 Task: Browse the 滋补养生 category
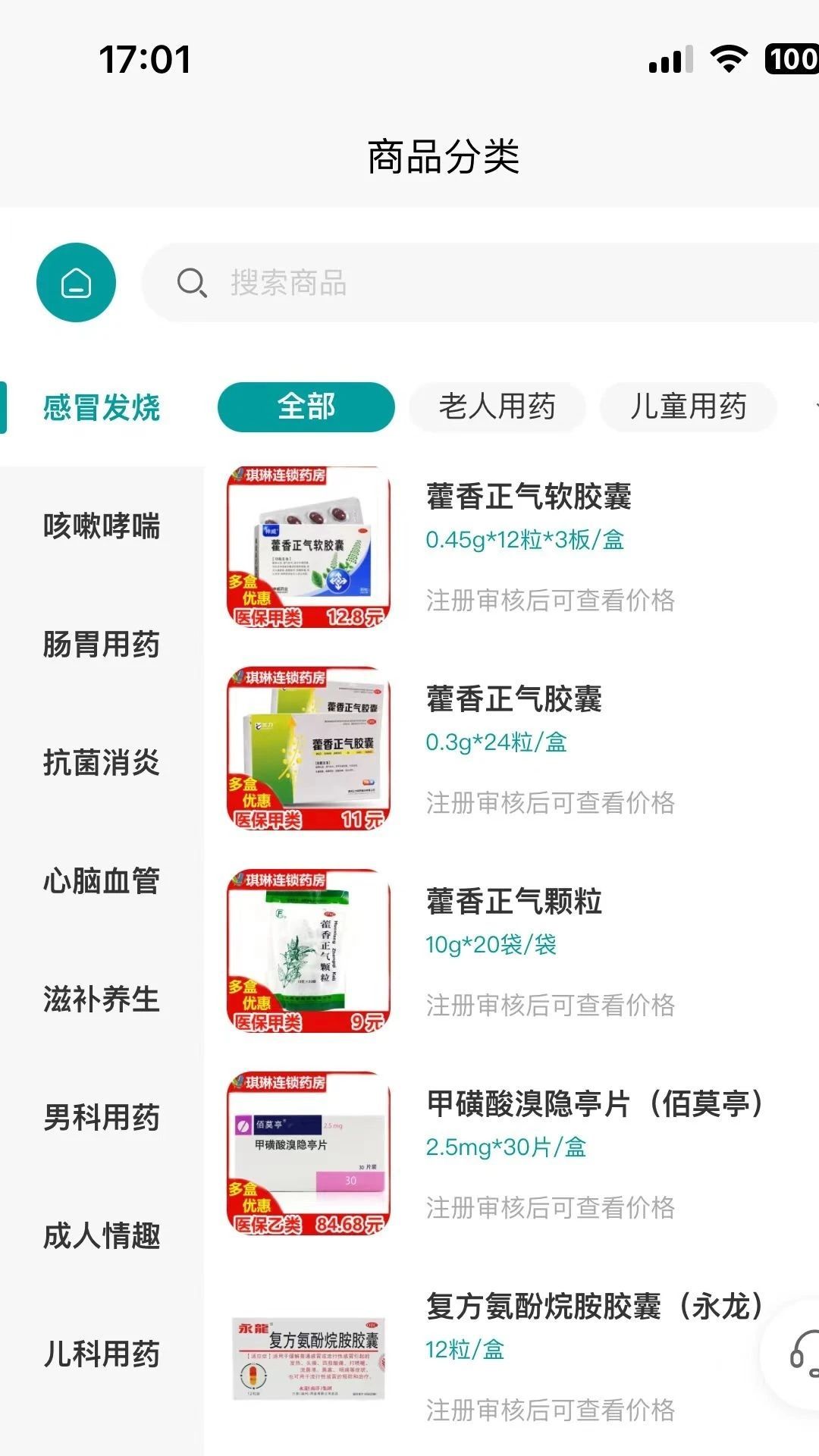coord(102,1001)
